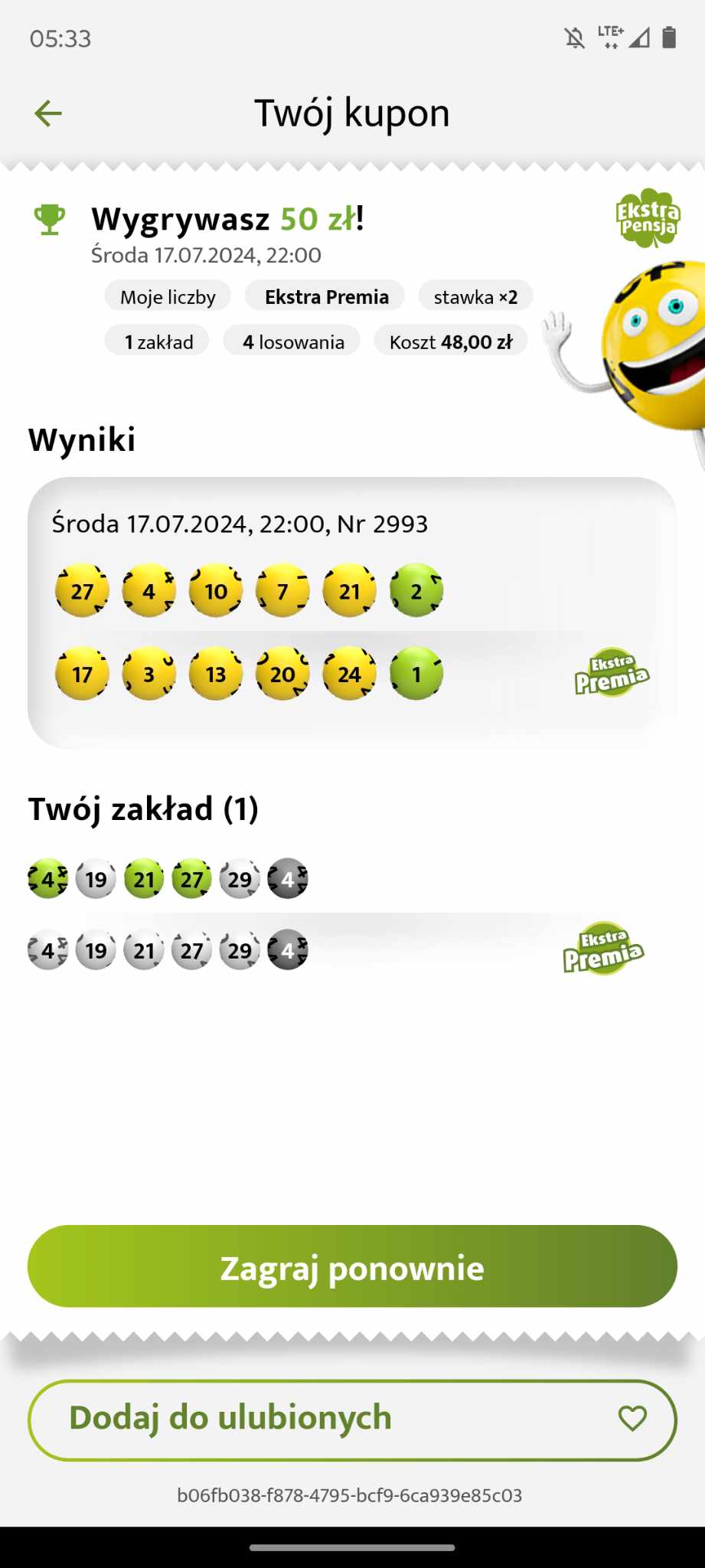
Task: Tap the Zagraj ponownie button
Action: click(x=352, y=1267)
